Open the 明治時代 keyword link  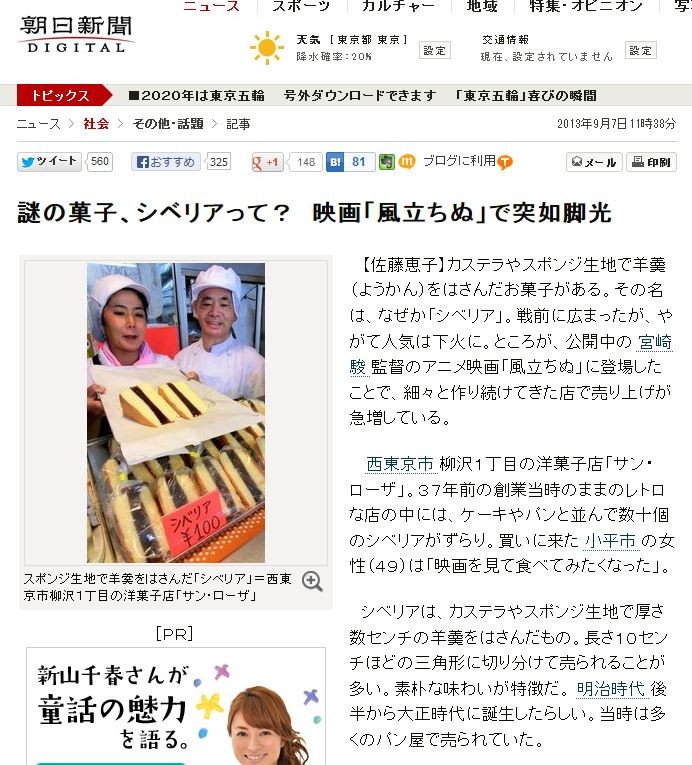(611, 689)
